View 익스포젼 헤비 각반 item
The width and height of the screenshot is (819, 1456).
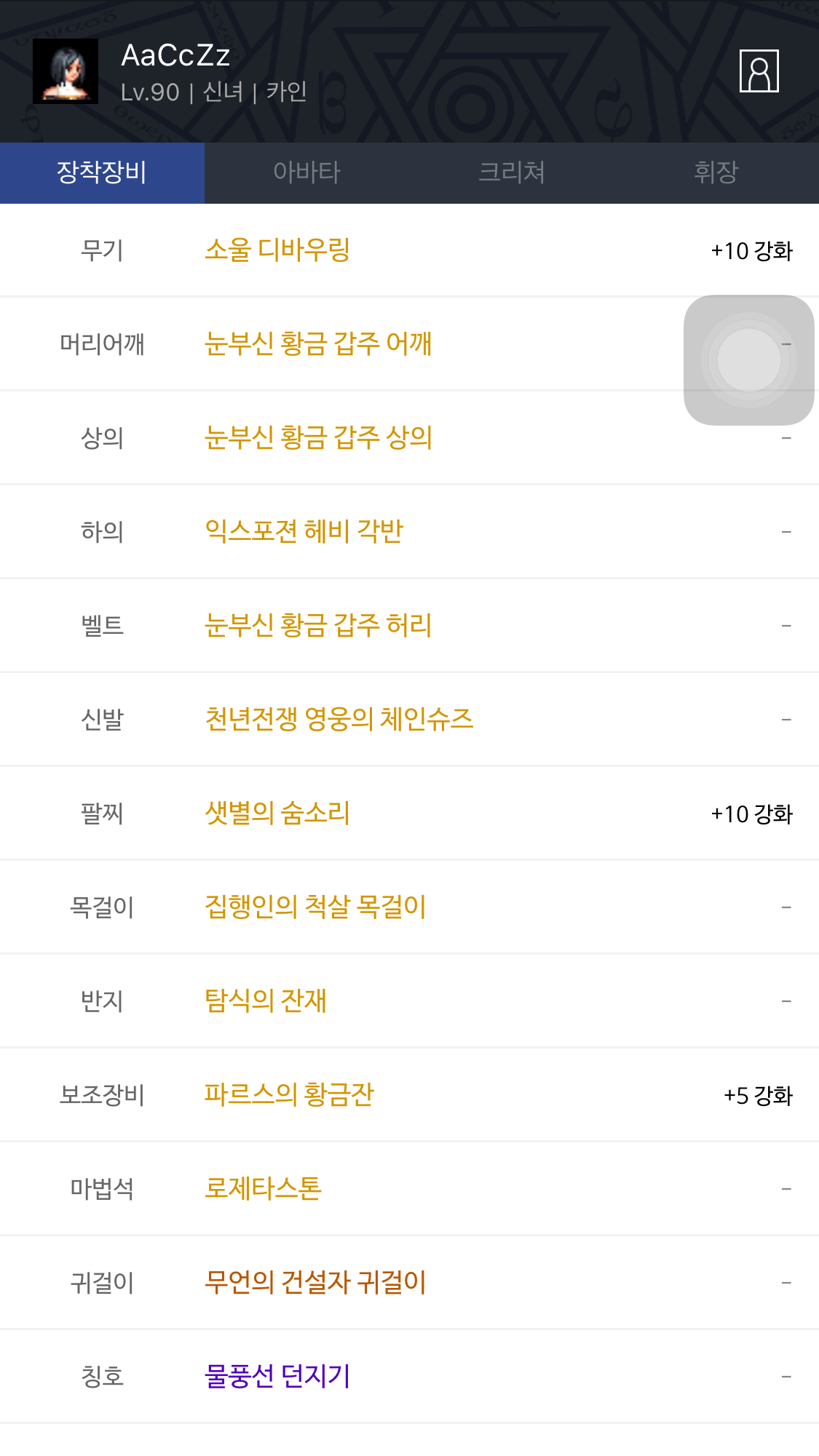pyautogui.click(x=304, y=531)
